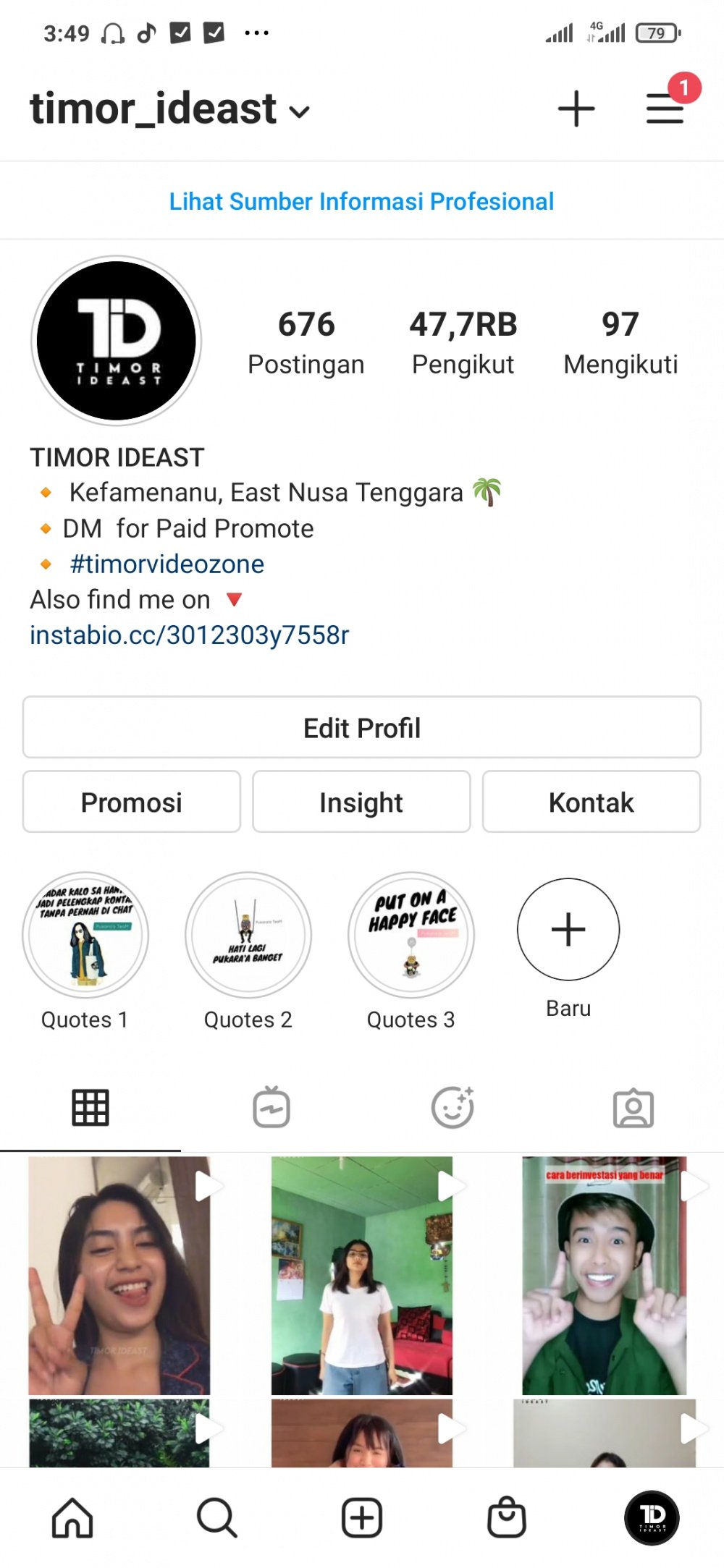The width and height of the screenshot is (724, 1568).
Task: Go to the search tab in bottom navigation
Action: pyautogui.click(x=216, y=1517)
